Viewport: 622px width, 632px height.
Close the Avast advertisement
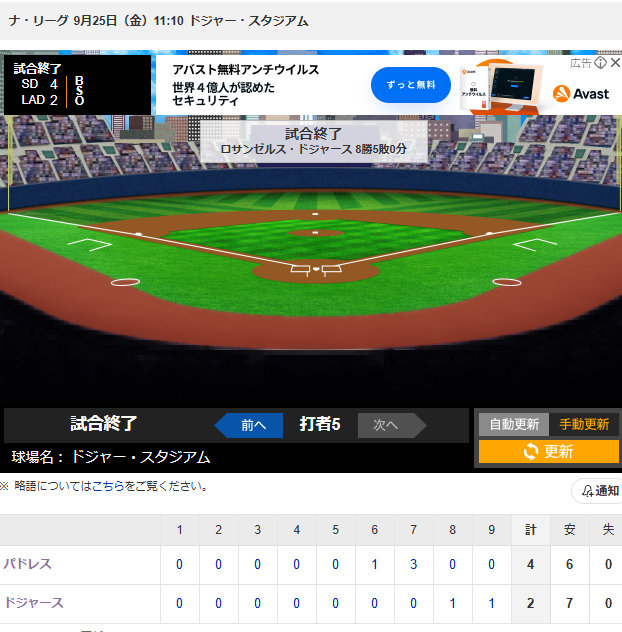pos(615,62)
